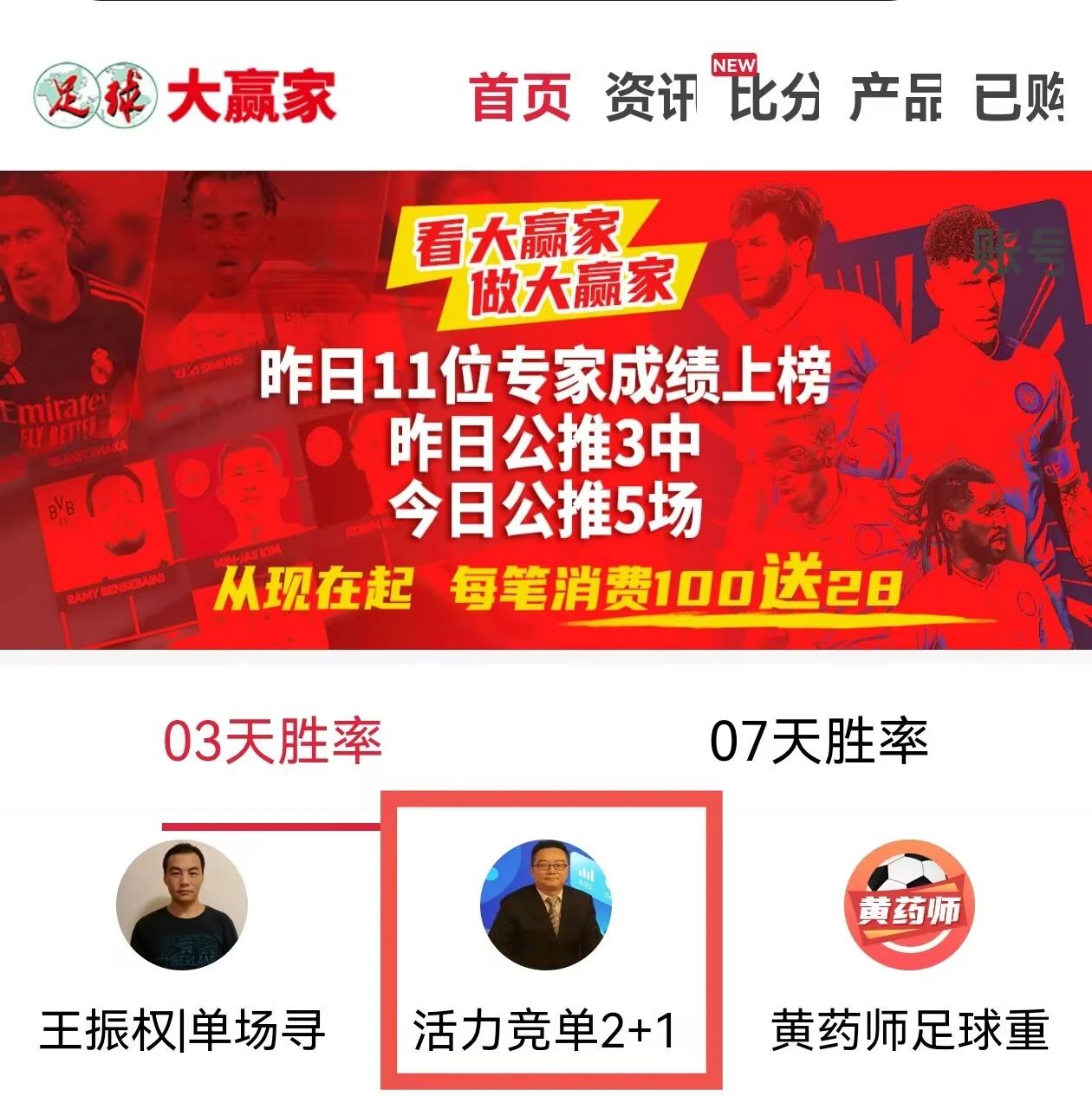
Task: Switch to the 首页 tab
Action: (x=520, y=97)
